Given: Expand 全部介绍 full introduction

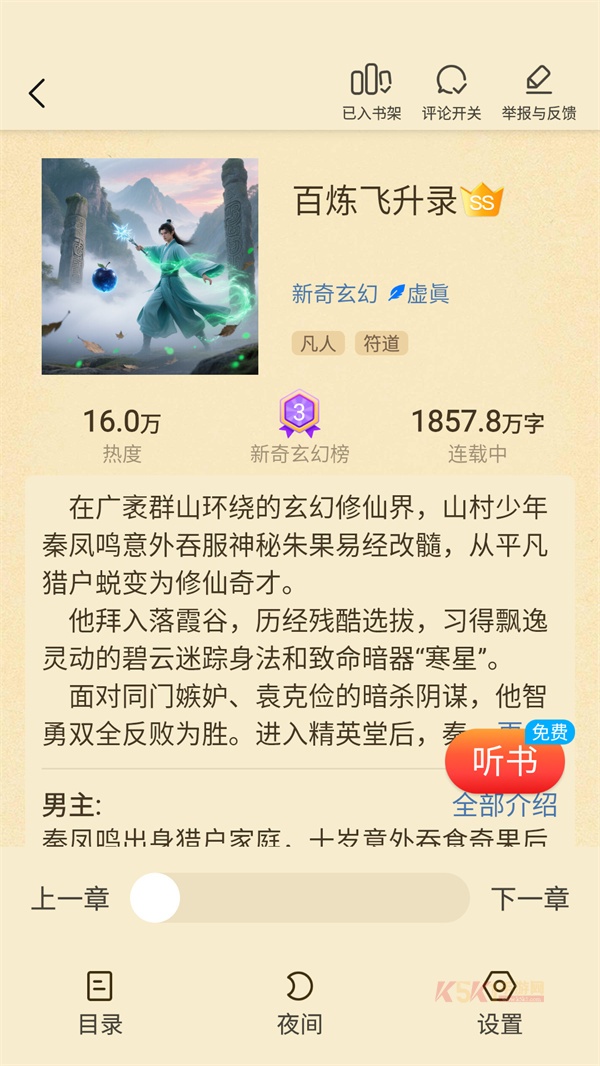Looking at the screenshot, I should (x=504, y=805).
